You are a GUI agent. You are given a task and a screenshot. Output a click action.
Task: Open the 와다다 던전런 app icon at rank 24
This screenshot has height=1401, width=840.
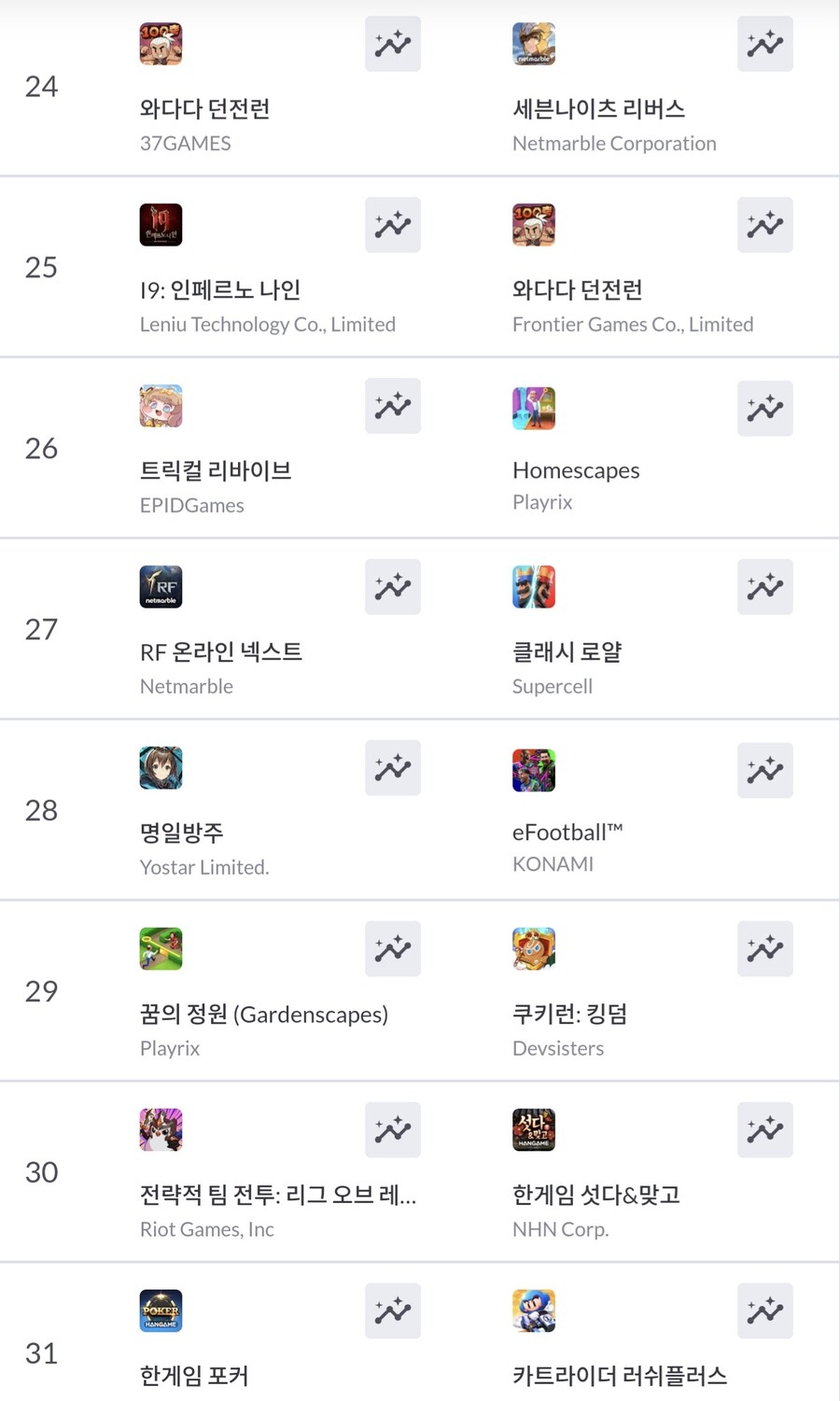point(161,44)
